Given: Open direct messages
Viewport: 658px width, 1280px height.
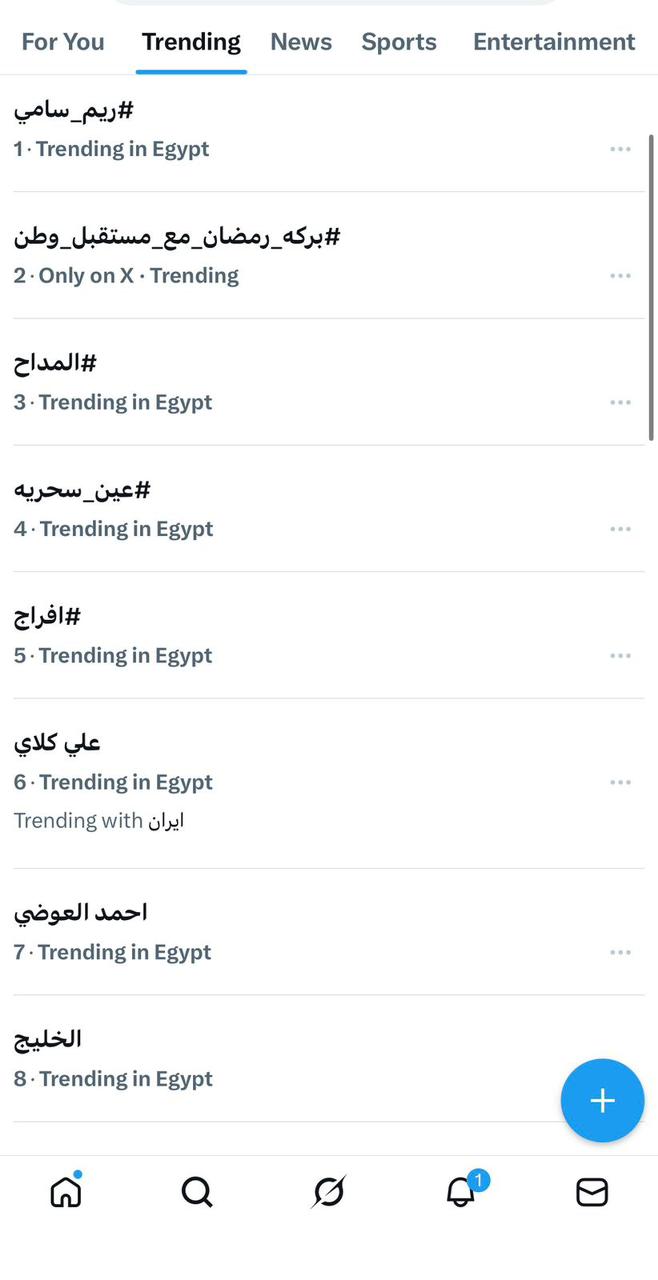Looking at the screenshot, I should pyautogui.click(x=592, y=1192).
